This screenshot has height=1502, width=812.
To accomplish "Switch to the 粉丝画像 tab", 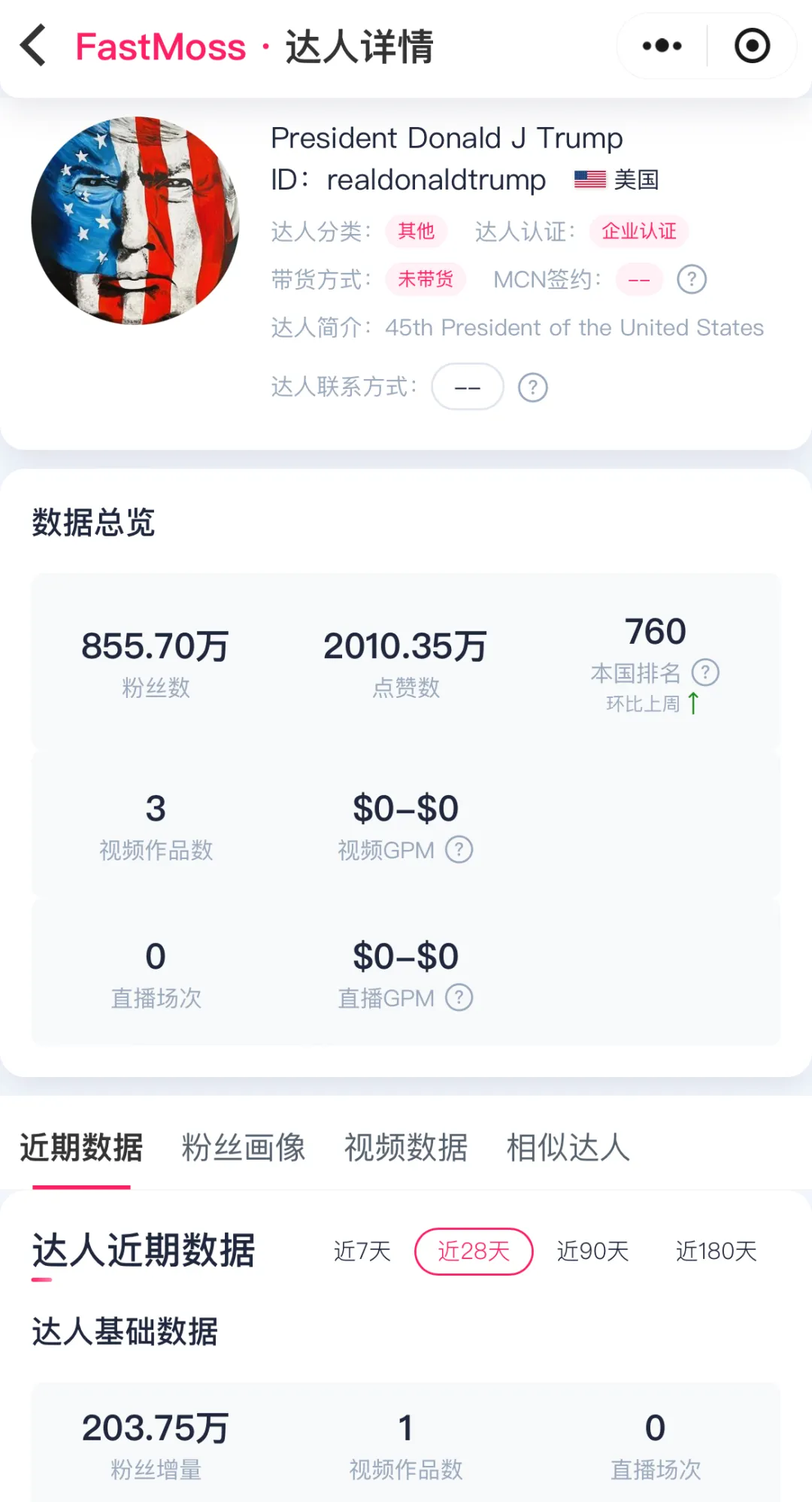I will click(244, 1148).
